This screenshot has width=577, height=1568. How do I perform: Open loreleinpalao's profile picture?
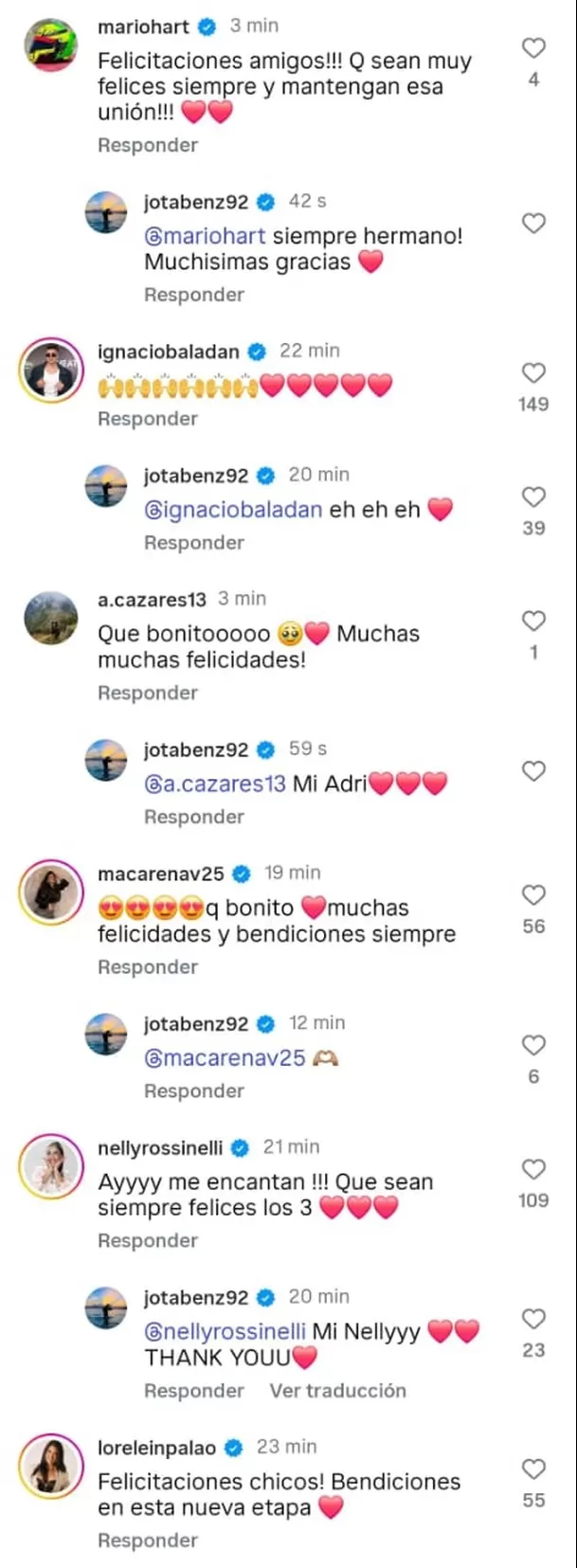(x=51, y=1467)
